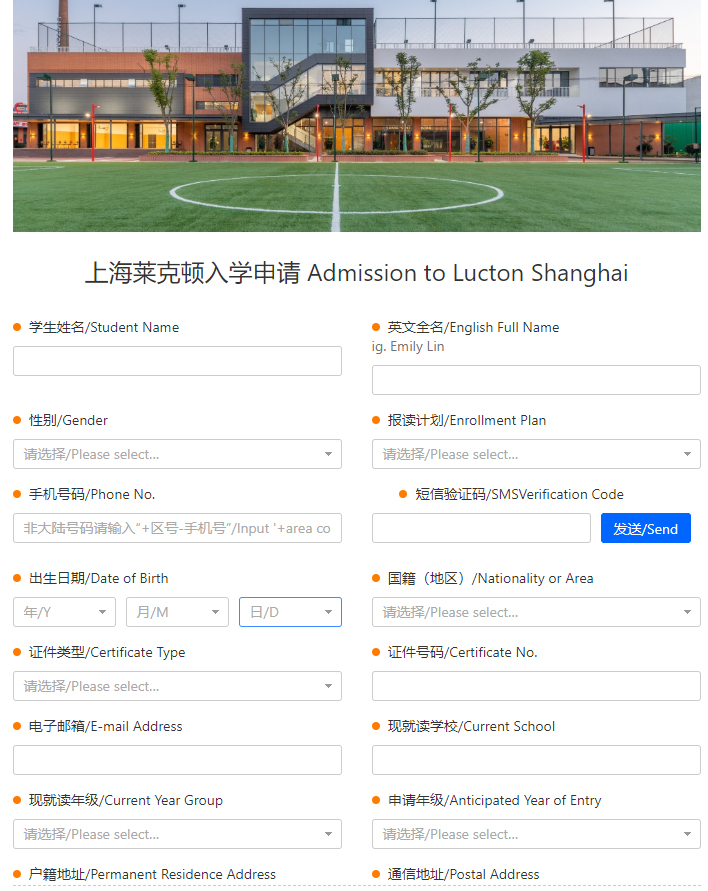Expand the Enrollment Plan selector

click(x=536, y=454)
